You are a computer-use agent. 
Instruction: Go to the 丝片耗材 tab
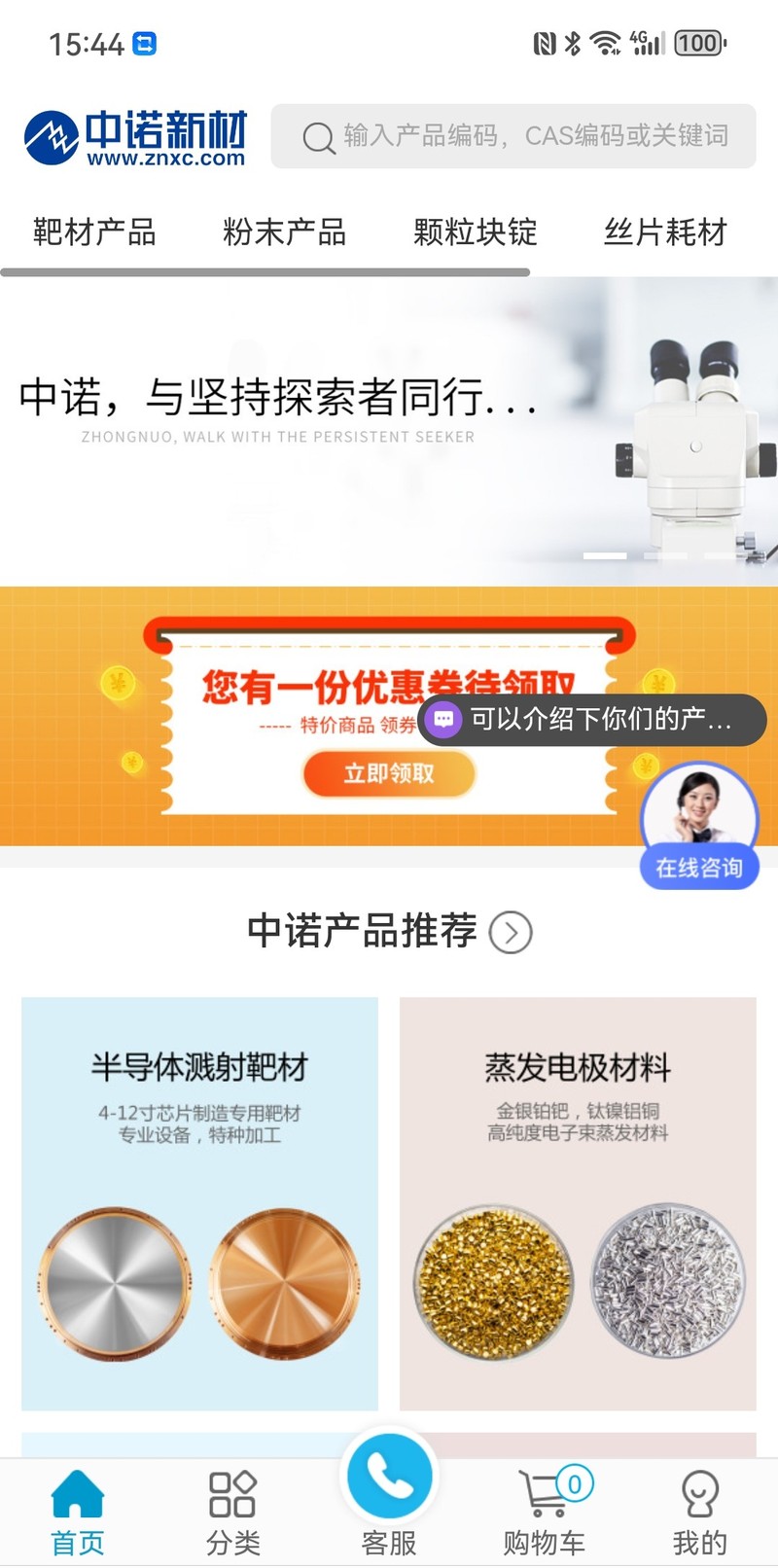[x=666, y=232]
